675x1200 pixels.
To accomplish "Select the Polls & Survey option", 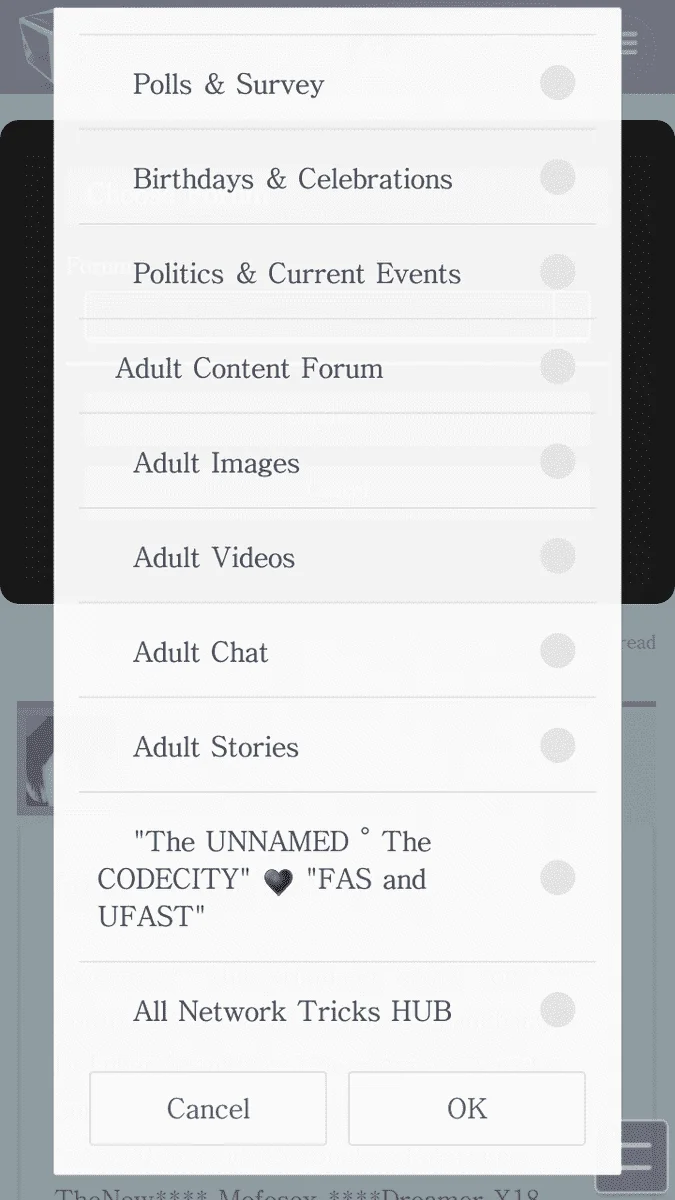I will [x=337, y=83].
